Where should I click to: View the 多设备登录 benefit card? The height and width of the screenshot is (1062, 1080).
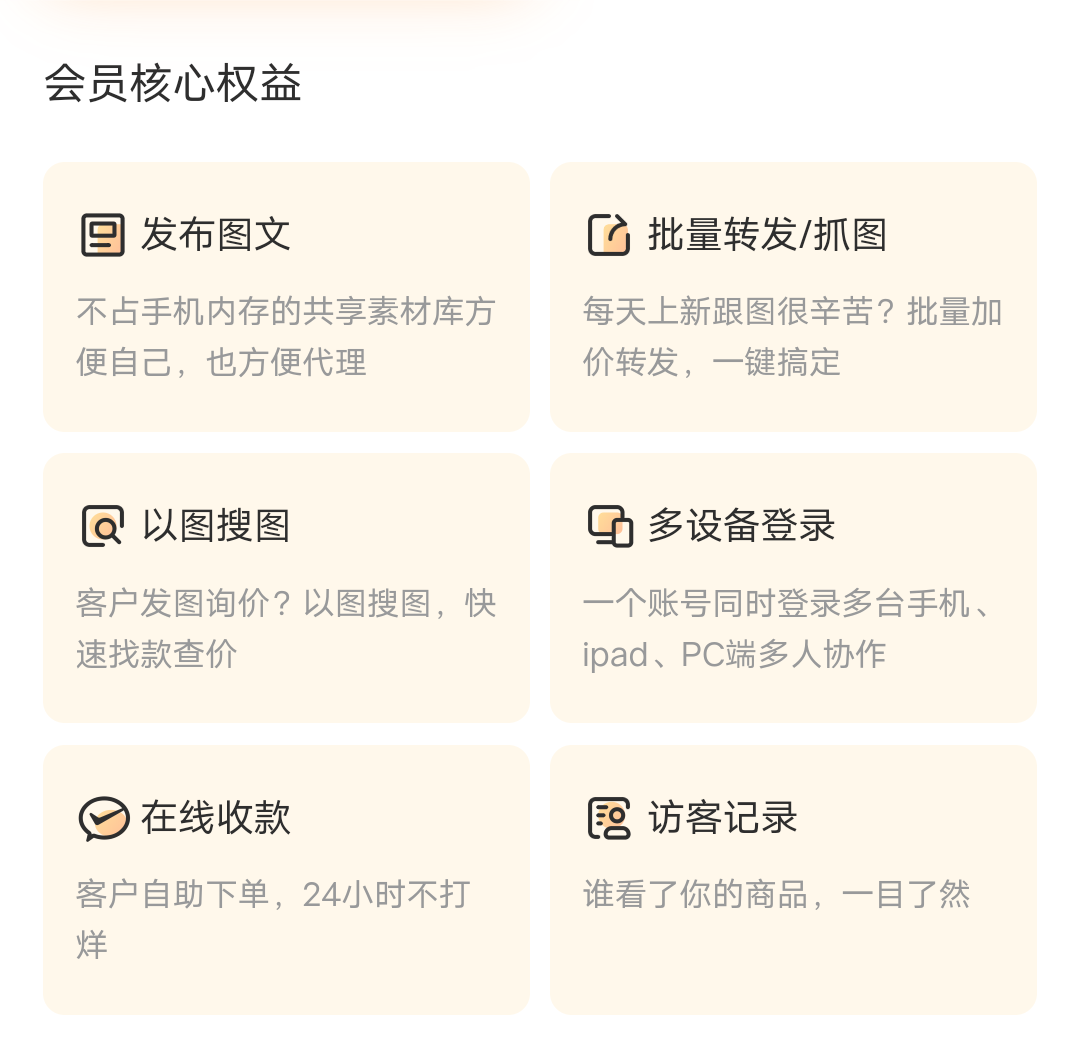pos(793,588)
